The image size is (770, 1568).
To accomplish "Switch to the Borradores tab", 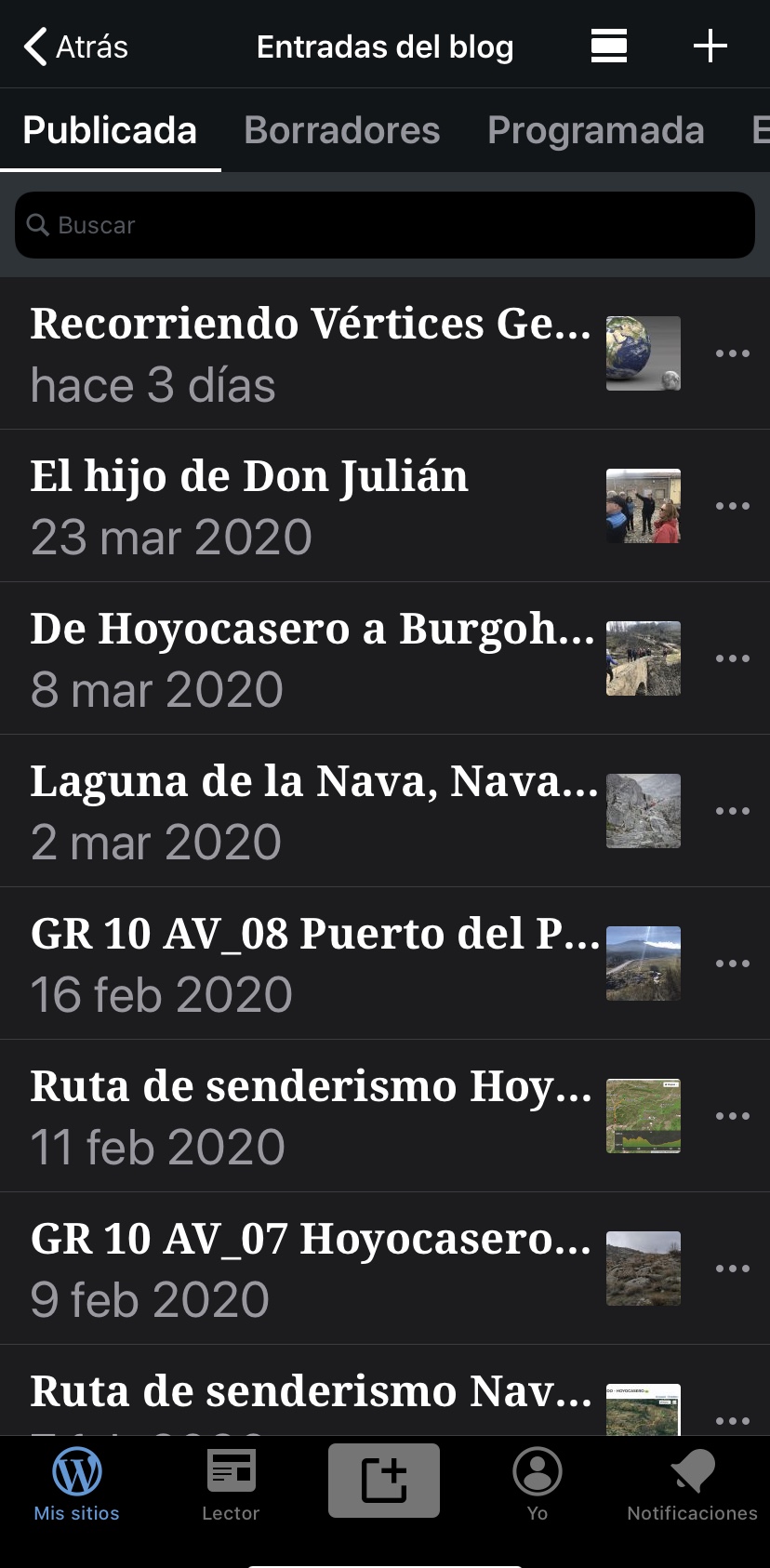I will pyautogui.click(x=341, y=130).
